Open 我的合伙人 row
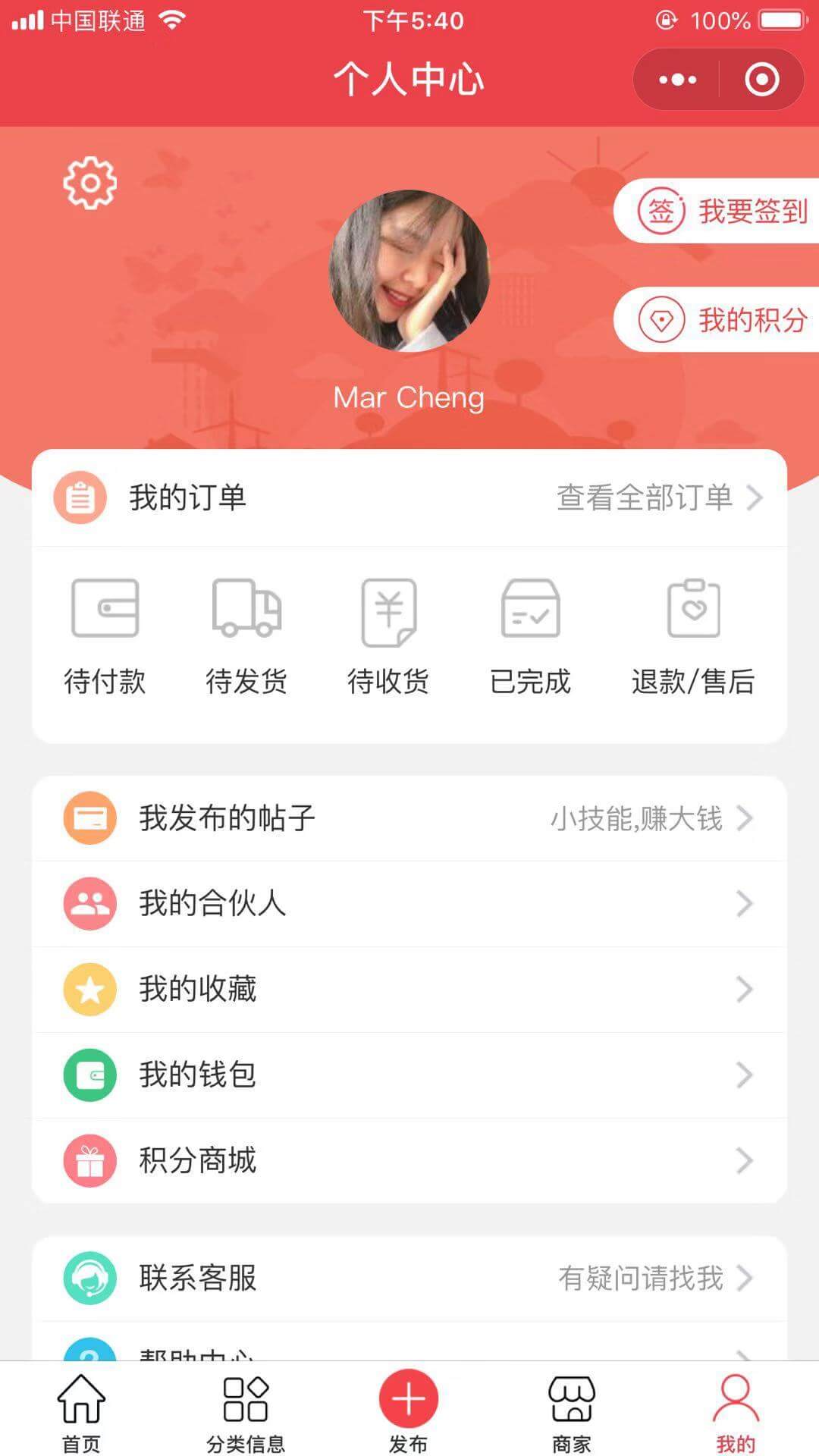 coord(409,903)
